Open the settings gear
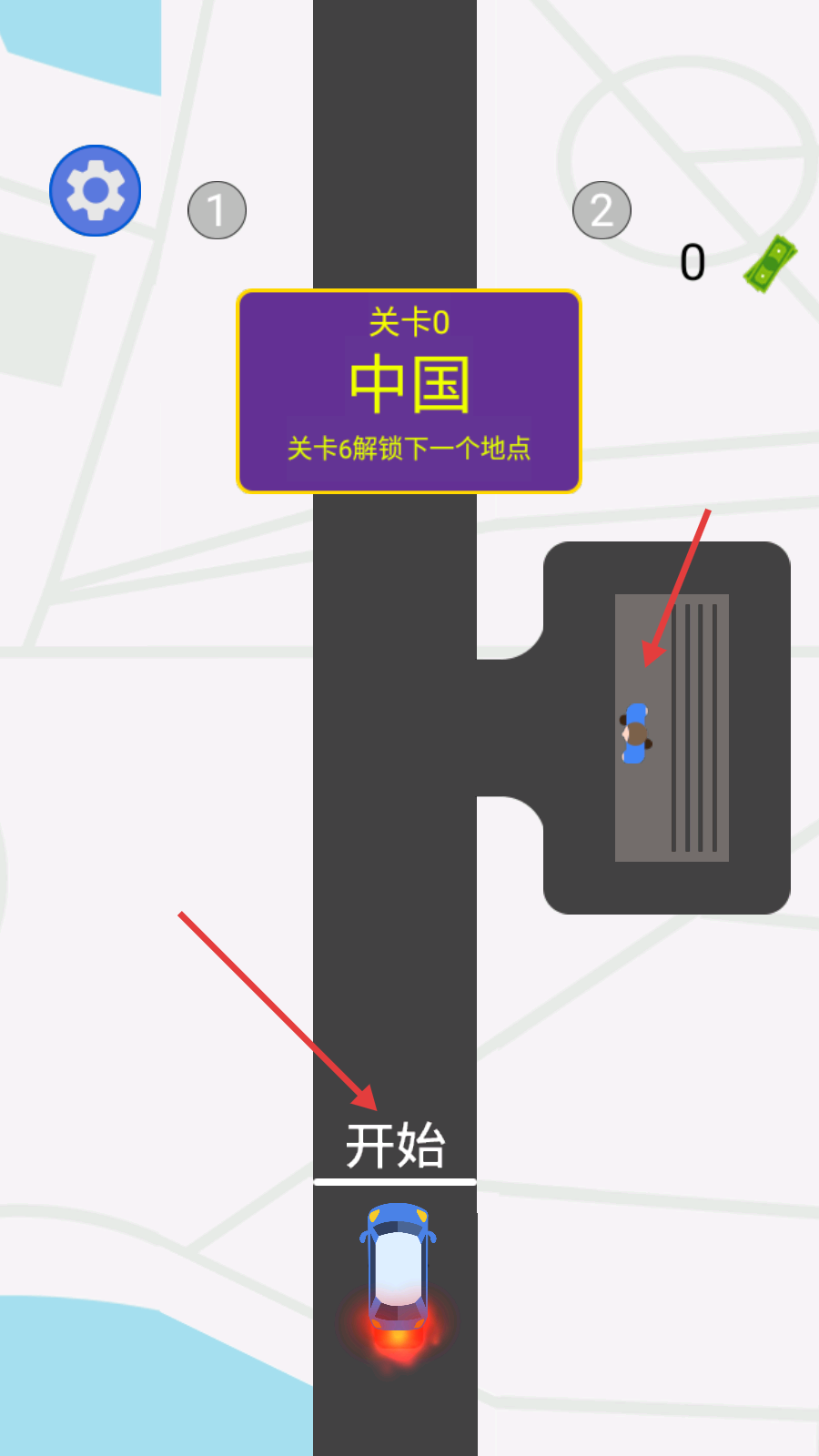Screen dimensions: 819x1456 (x=95, y=190)
